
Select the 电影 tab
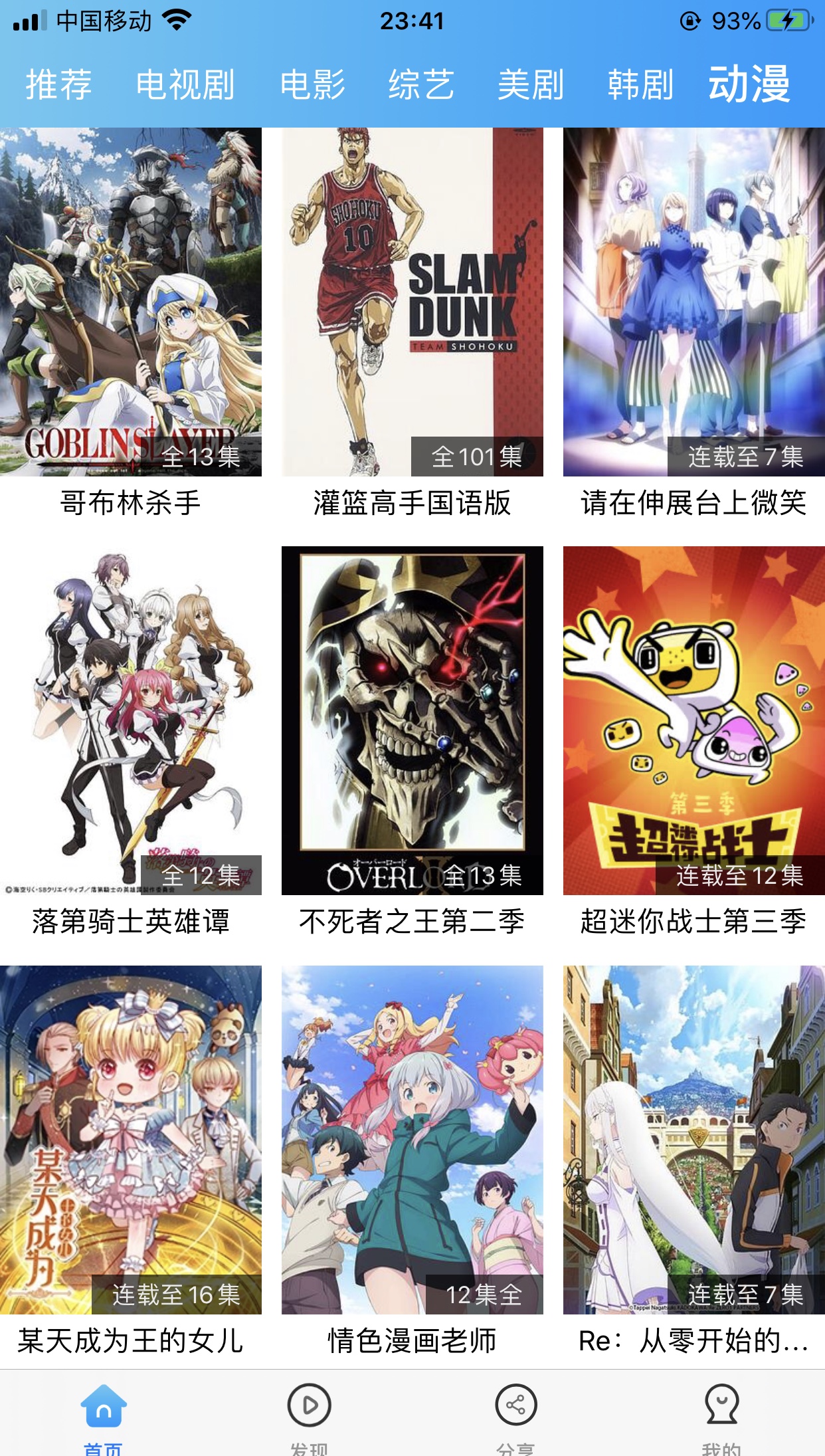coord(312,85)
